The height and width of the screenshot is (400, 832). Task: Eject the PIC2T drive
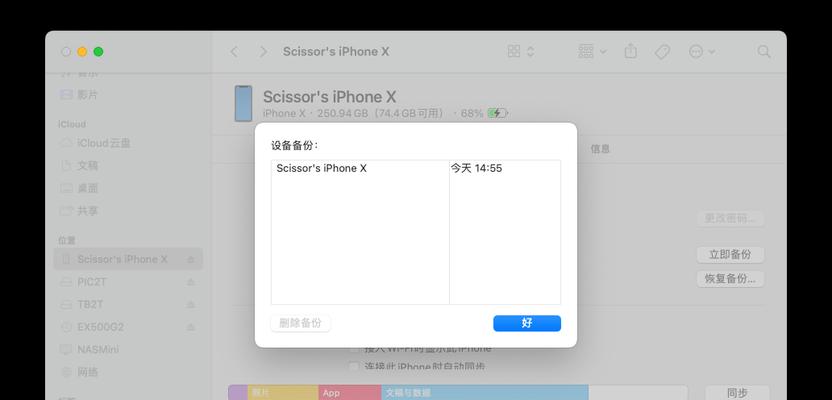tap(191, 282)
